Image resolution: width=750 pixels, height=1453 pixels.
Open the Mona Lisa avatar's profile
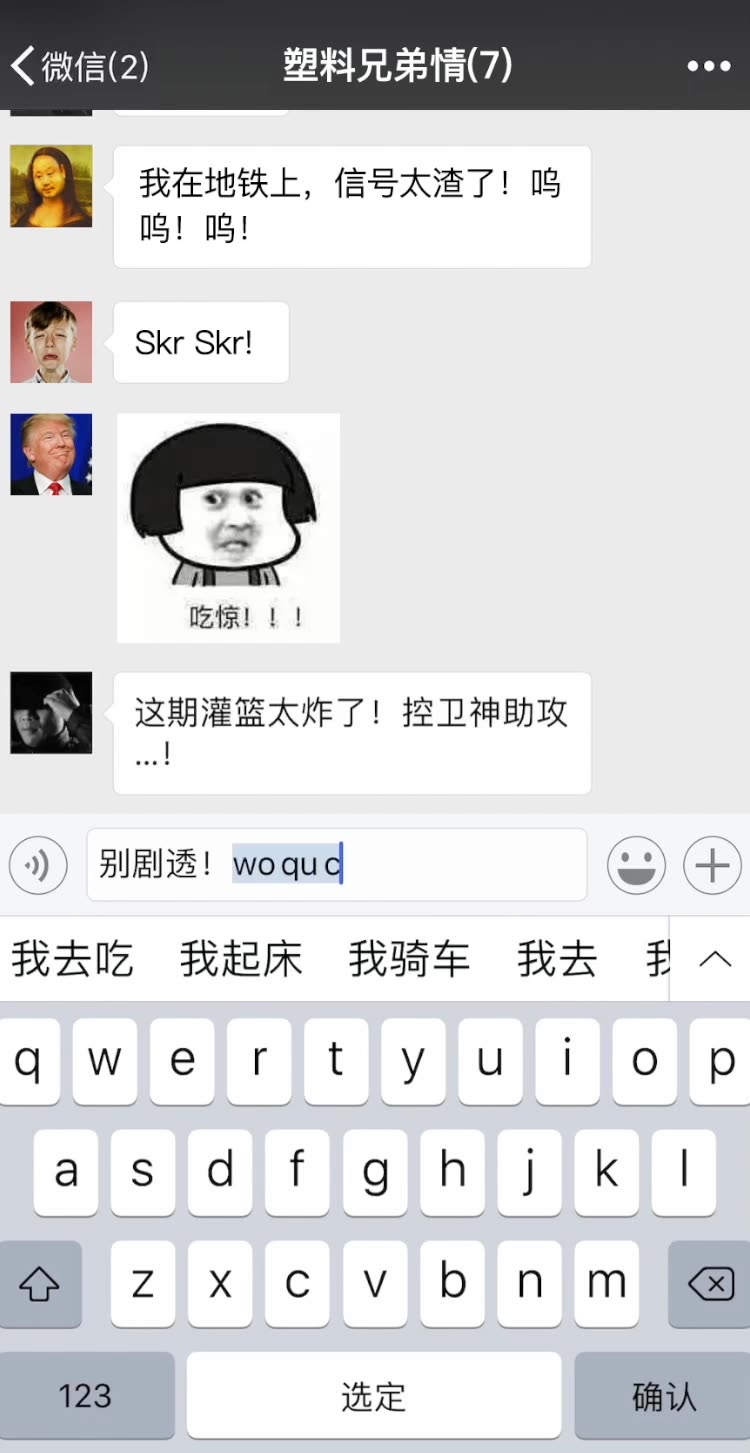tap(51, 186)
